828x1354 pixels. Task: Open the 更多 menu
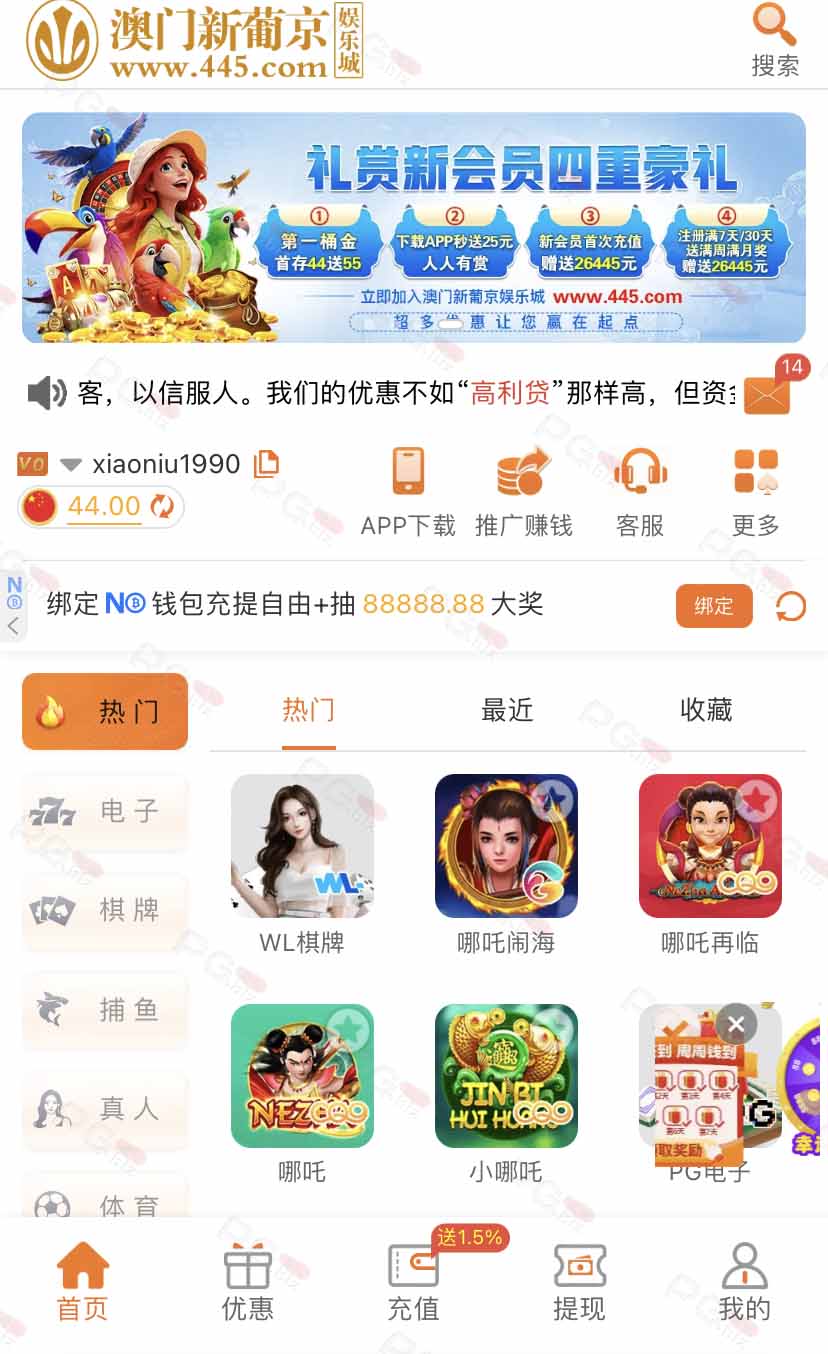(756, 491)
